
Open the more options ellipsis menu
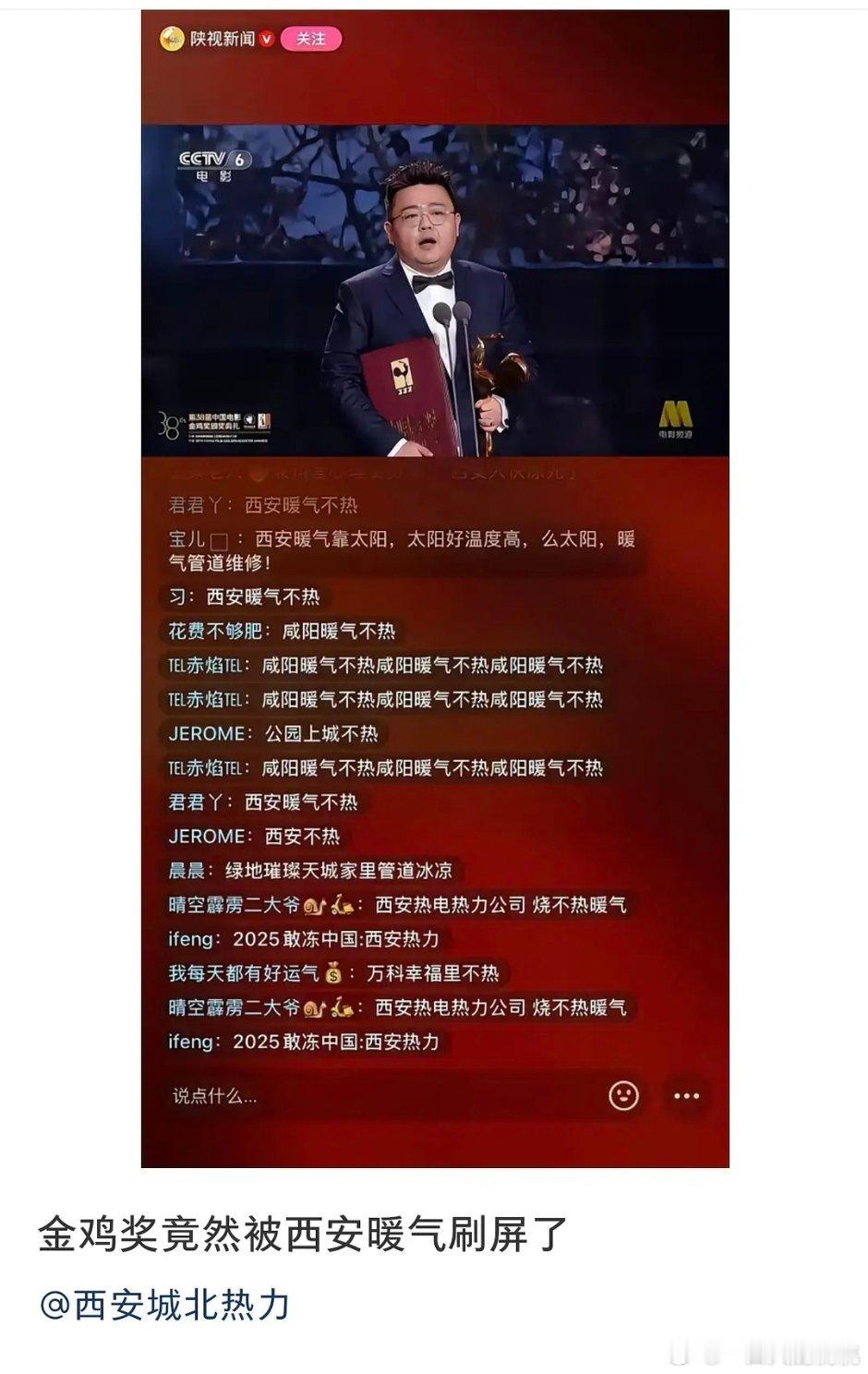click(x=684, y=1095)
